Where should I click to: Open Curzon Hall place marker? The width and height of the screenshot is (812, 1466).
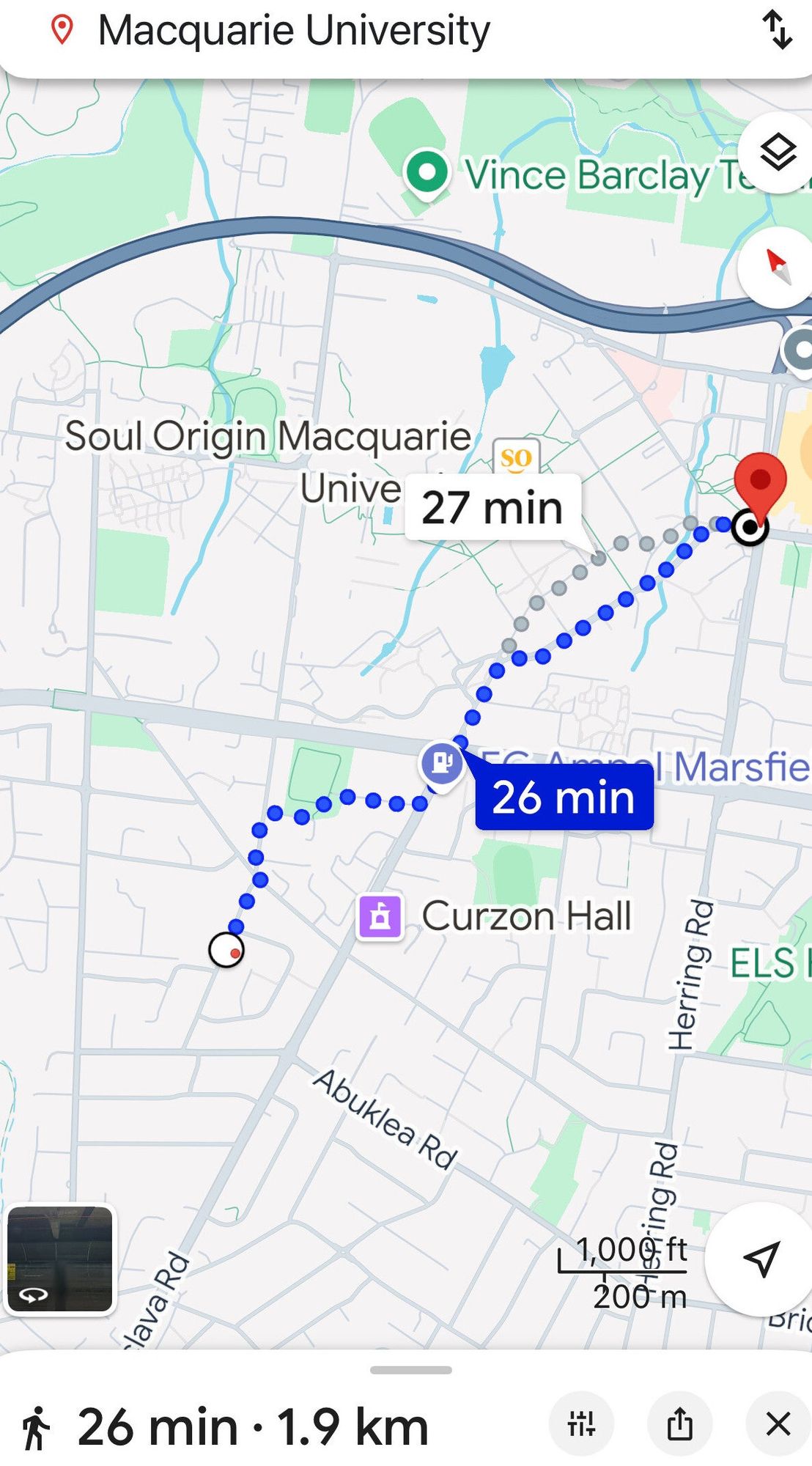coord(380,917)
